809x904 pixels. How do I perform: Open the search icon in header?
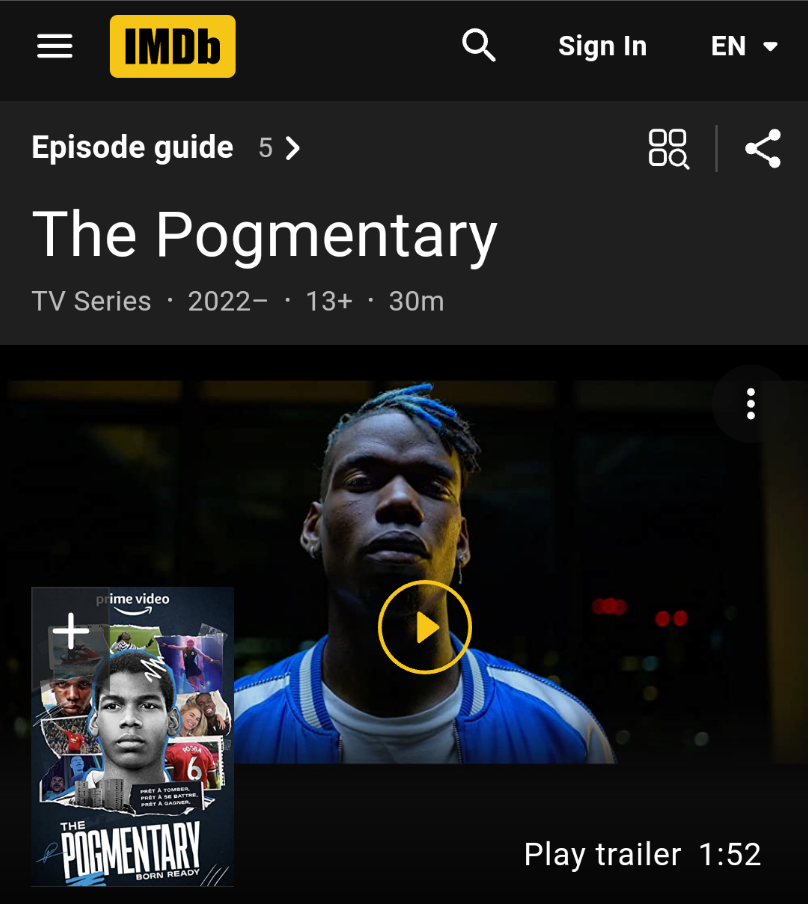coord(479,46)
